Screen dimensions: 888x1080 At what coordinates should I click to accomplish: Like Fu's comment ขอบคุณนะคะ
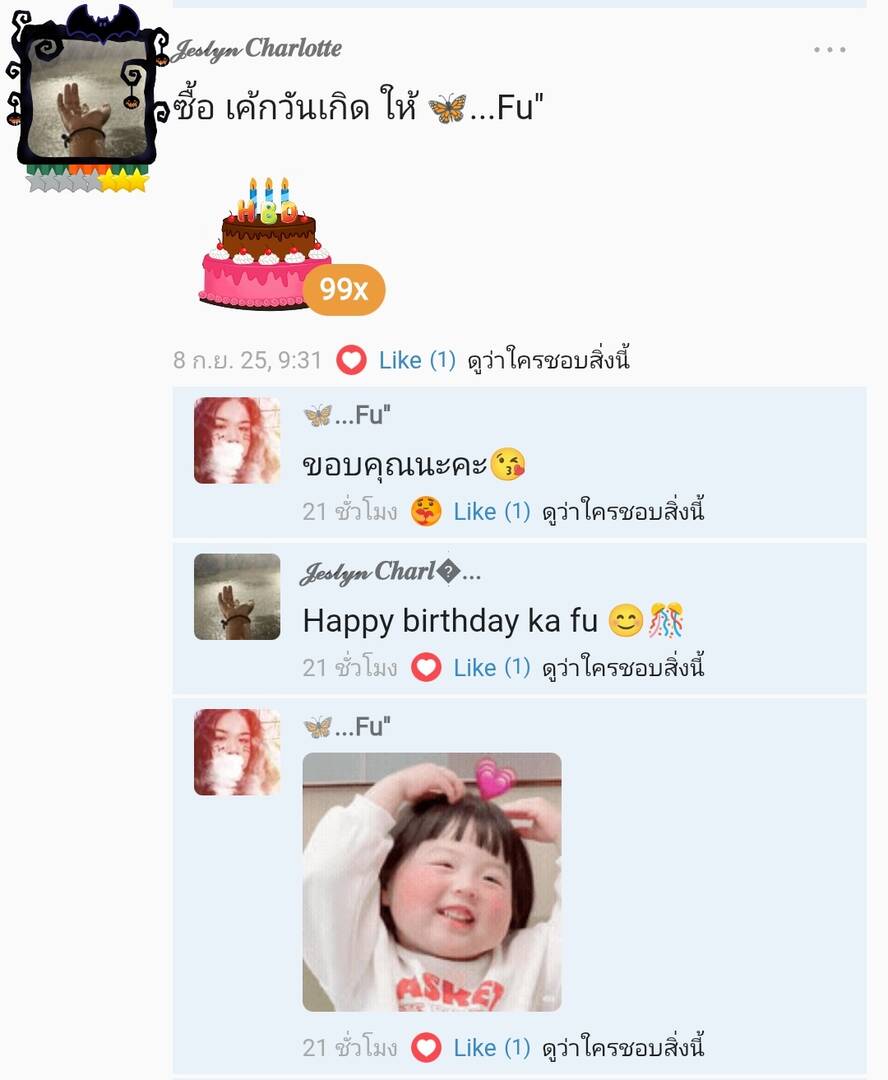[x=474, y=512]
